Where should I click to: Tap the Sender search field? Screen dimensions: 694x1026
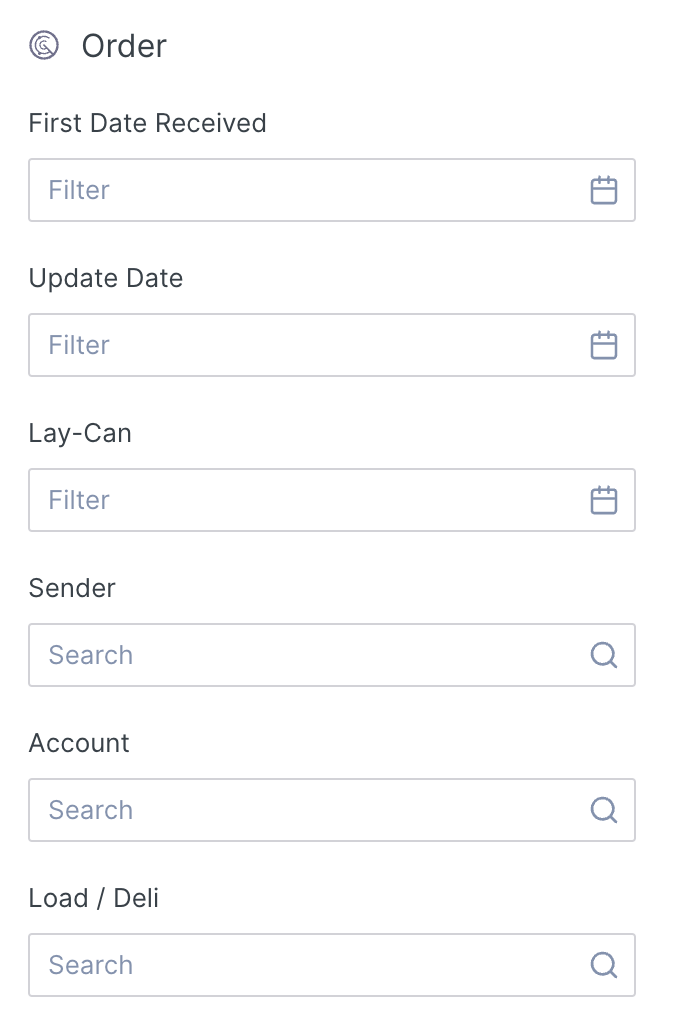[300, 655]
